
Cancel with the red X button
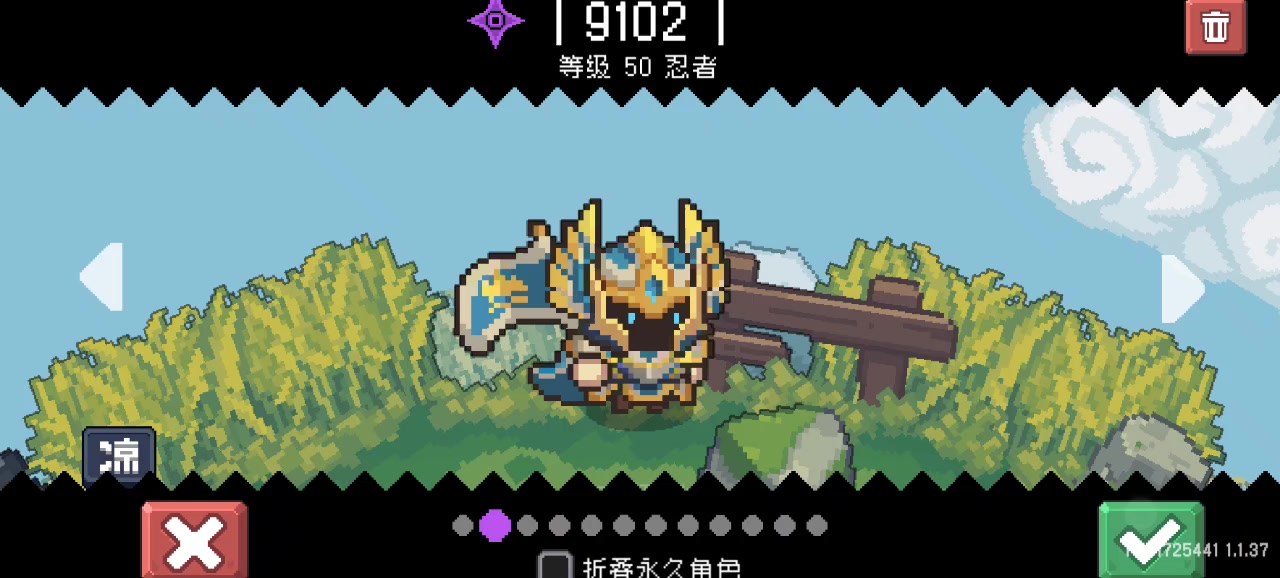(x=194, y=541)
